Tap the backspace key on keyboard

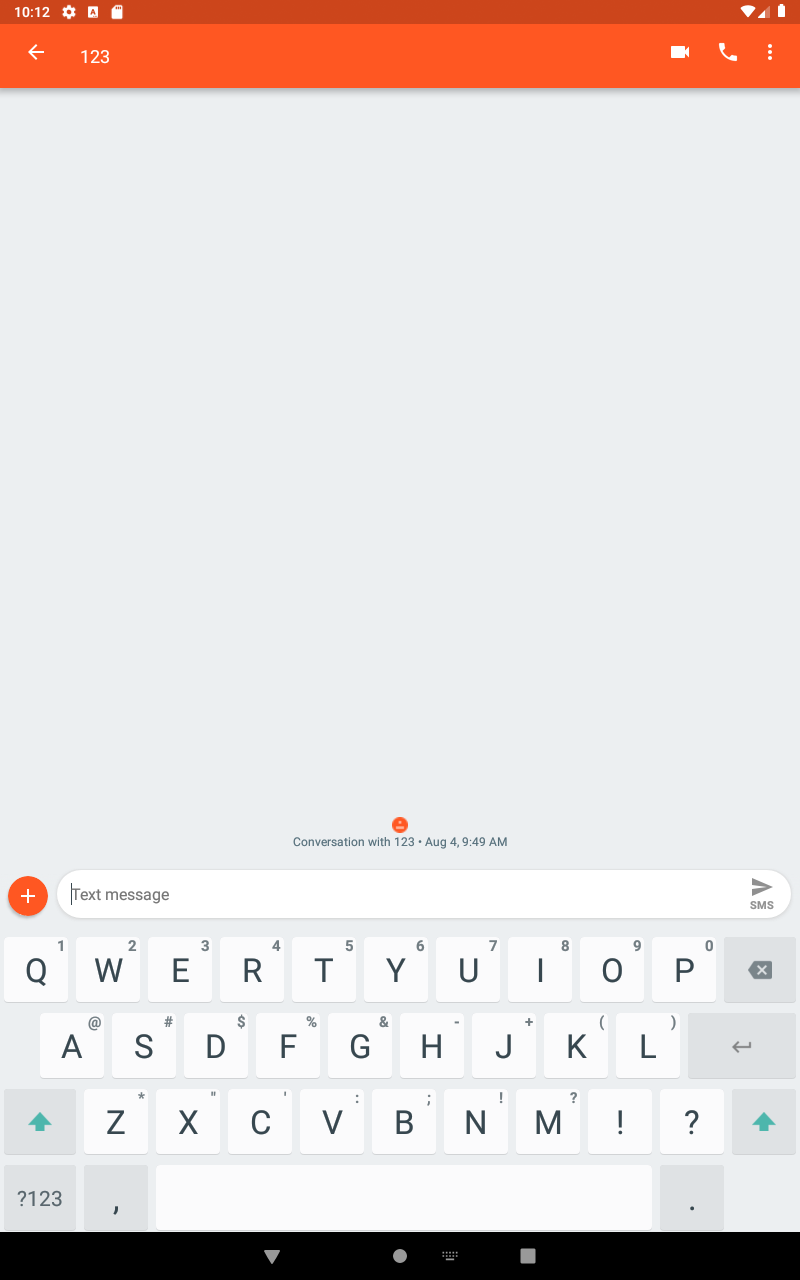(760, 970)
